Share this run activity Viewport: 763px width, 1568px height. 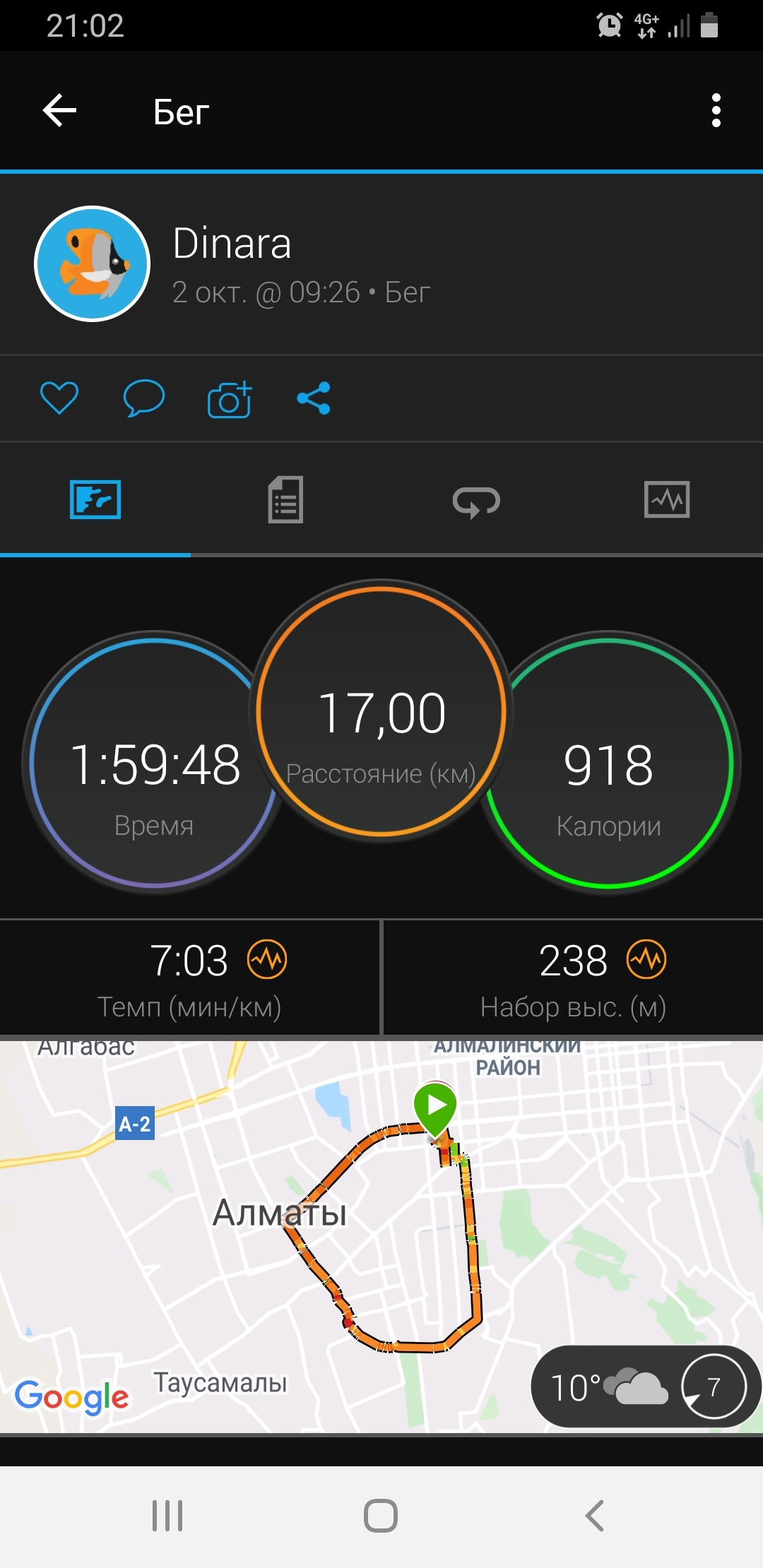(x=314, y=398)
